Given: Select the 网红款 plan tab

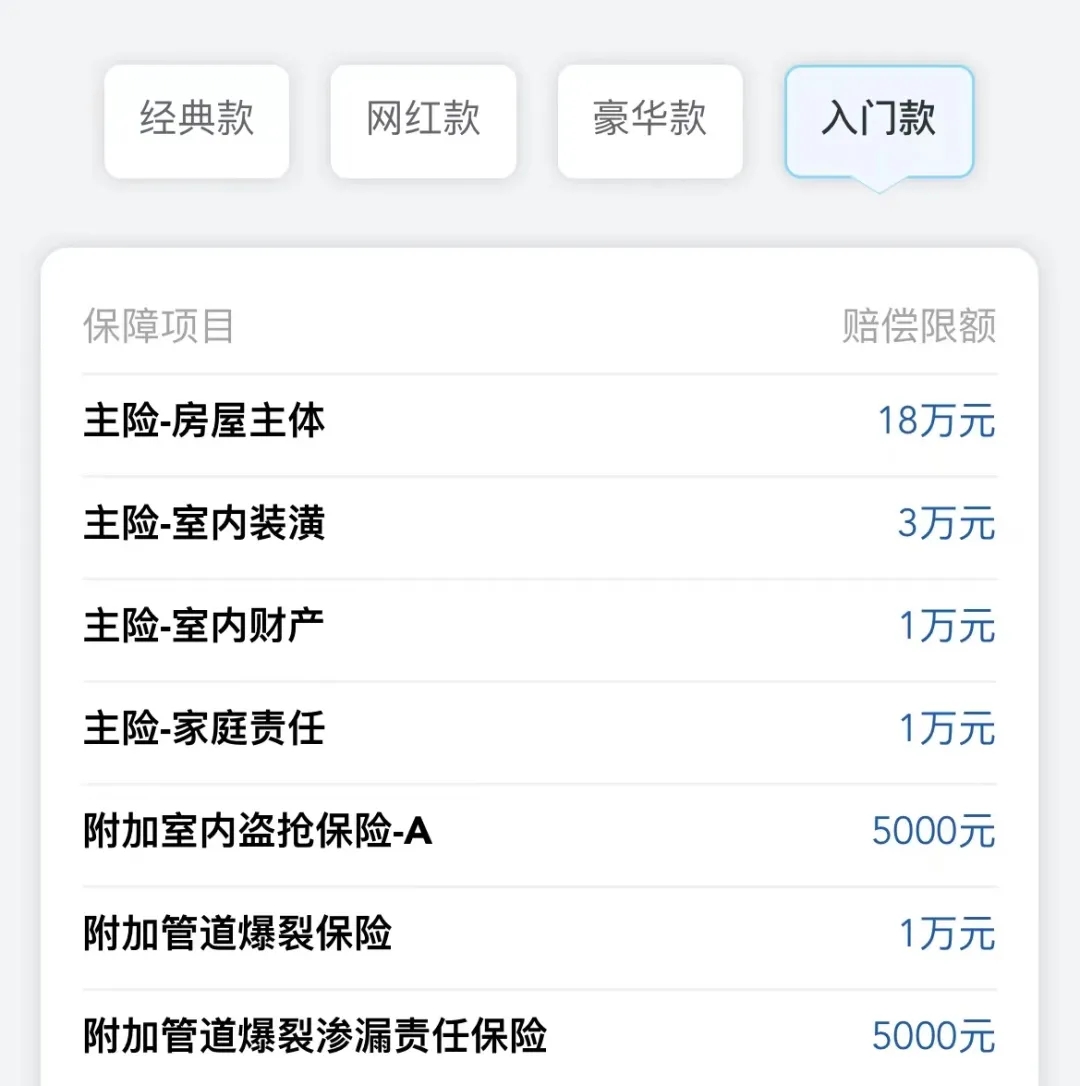Looking at the screenshot, I should coord(423,121).
